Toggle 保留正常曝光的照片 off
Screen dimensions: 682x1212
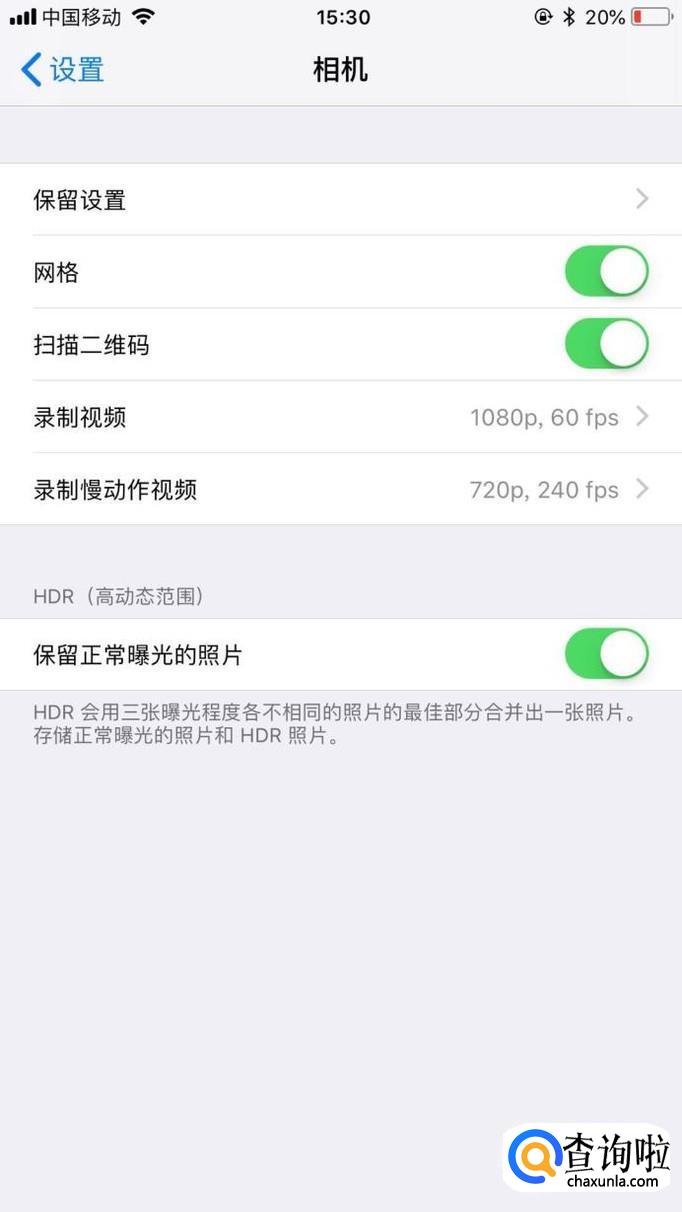click(x=606, y=655)
